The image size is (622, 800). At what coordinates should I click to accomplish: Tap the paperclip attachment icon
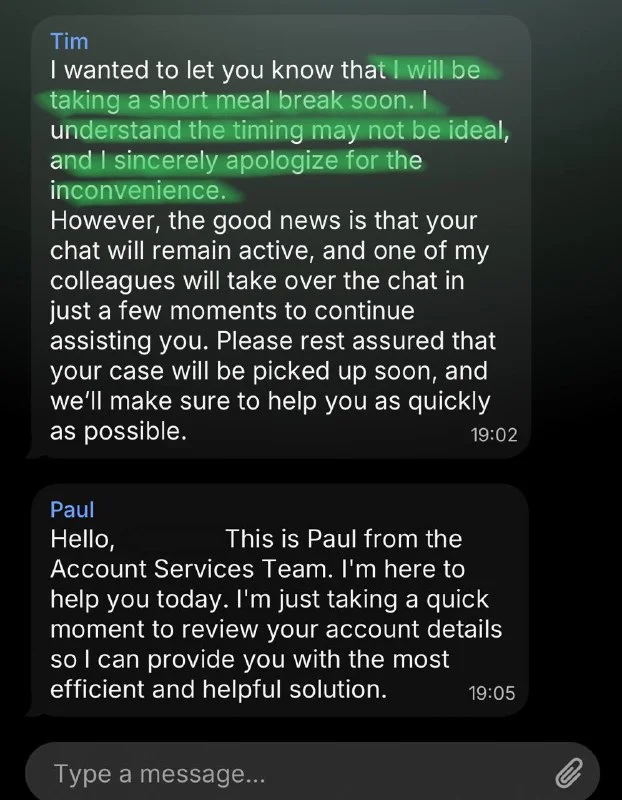point(568,772)
